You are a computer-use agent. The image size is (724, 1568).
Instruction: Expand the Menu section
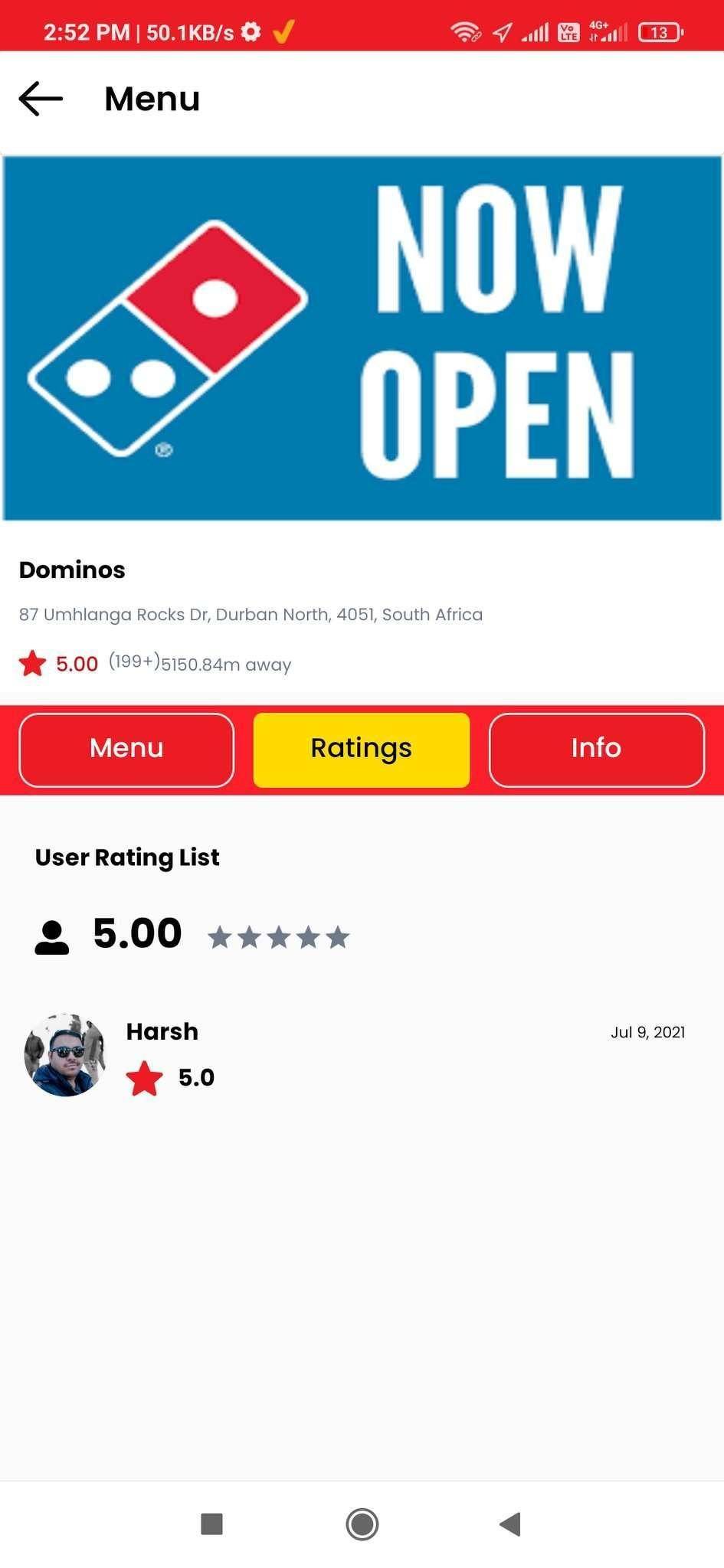(126, 749)
